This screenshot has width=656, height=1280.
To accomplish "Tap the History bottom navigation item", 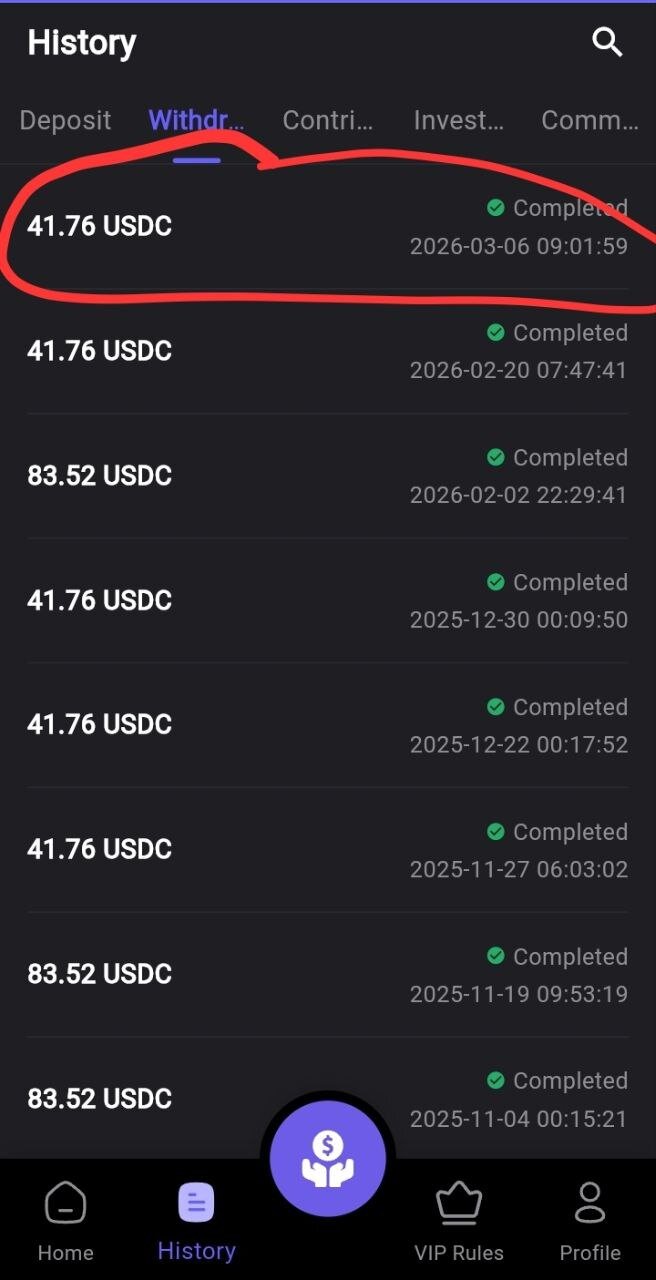I will pos(196,1220).
